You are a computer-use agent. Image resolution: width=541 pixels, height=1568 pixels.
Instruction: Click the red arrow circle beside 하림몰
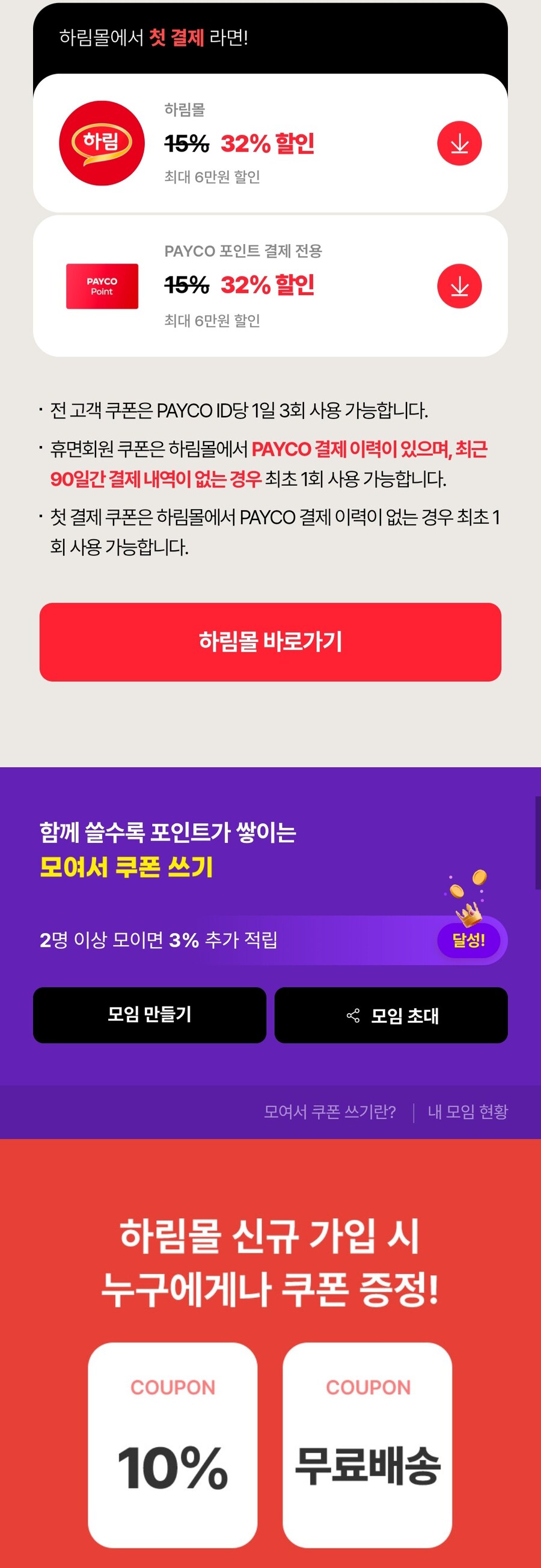click(459, 142)
